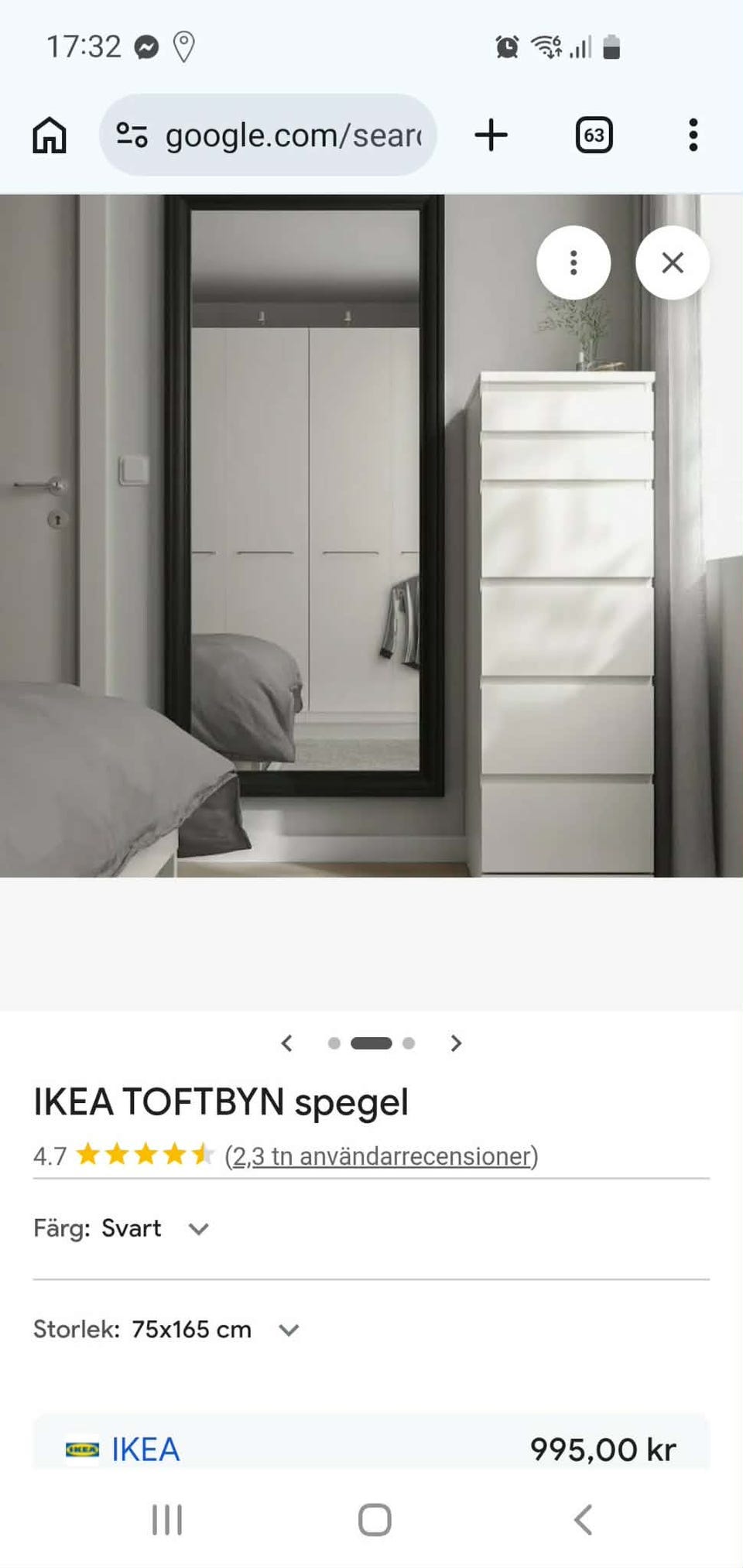Close the product image viewer
This screenshot has height=1568, width=743.
pyautogui.click(x=672, y=263)
